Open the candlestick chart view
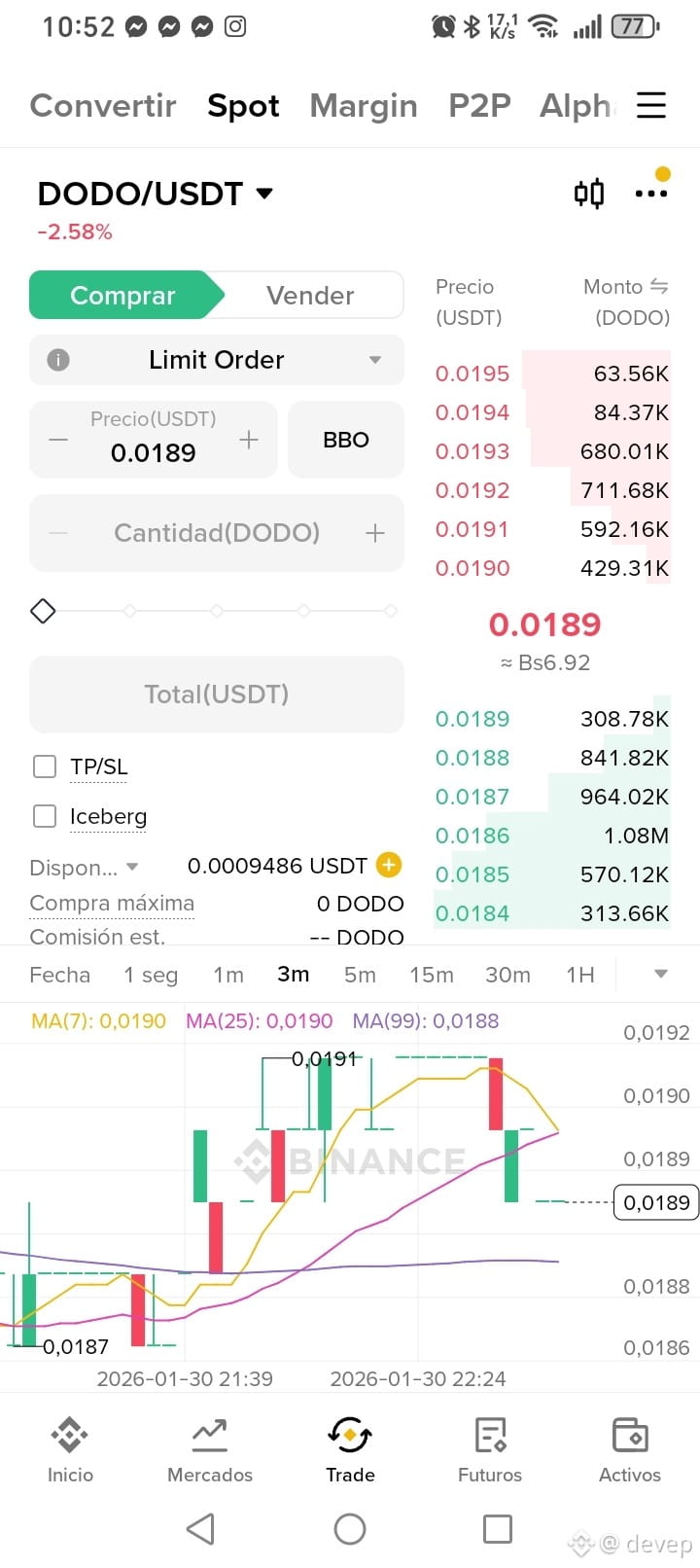The width and height of the screenshot is (700, 1568). tap(589, 194)
